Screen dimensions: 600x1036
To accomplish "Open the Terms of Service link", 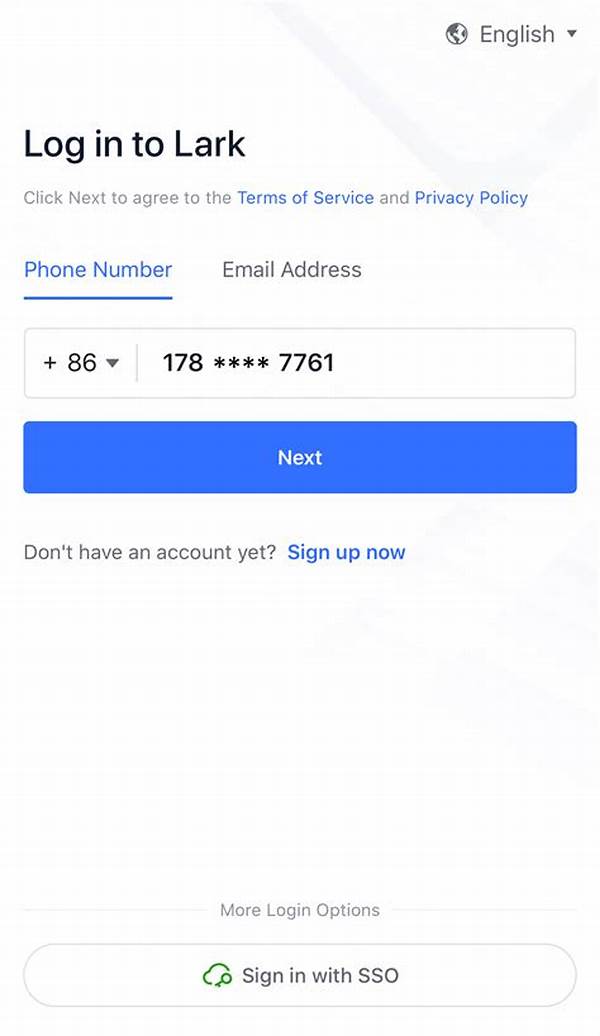I will 305,198.
